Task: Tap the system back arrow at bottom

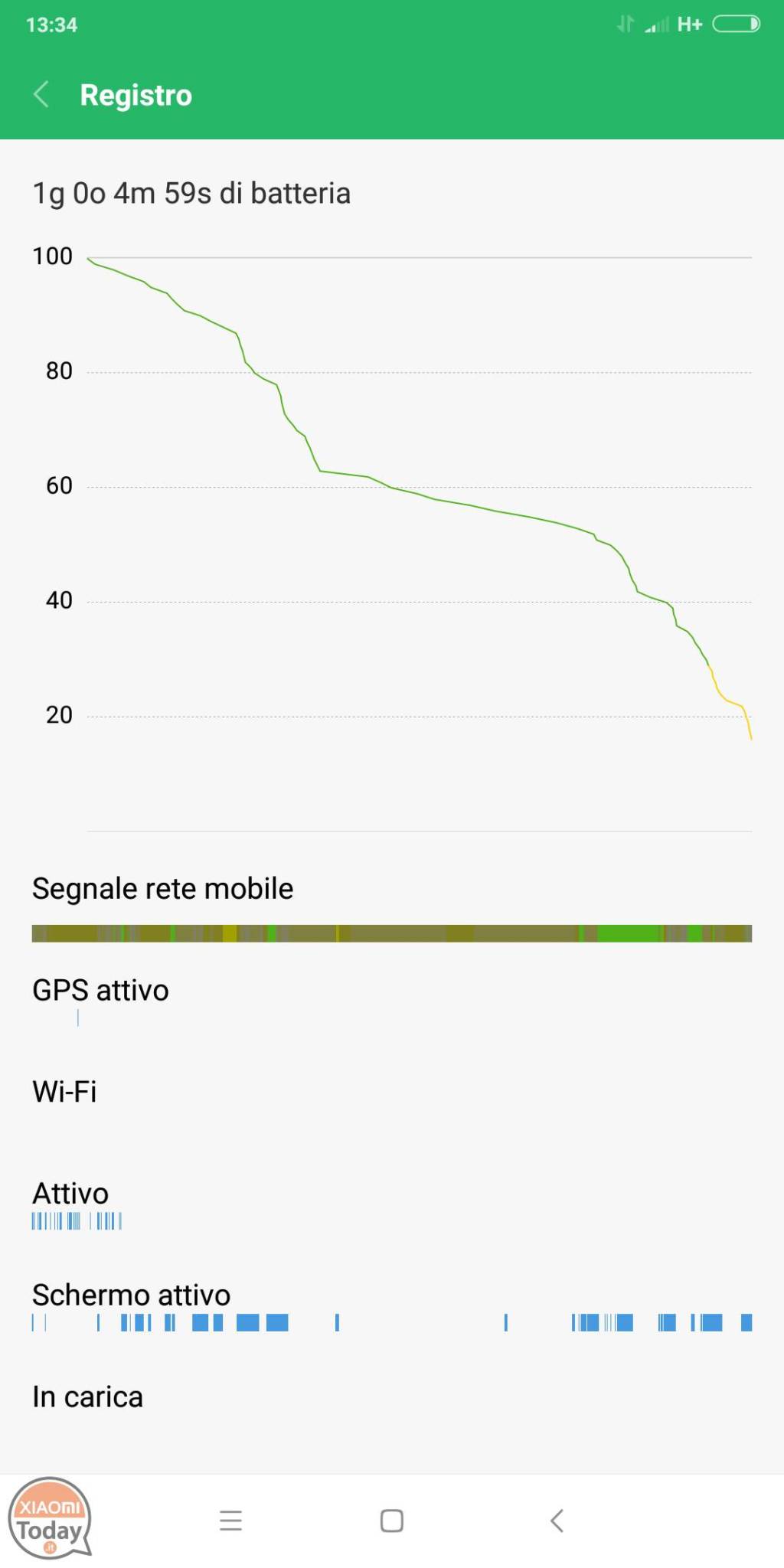Action: [557, 1521]
